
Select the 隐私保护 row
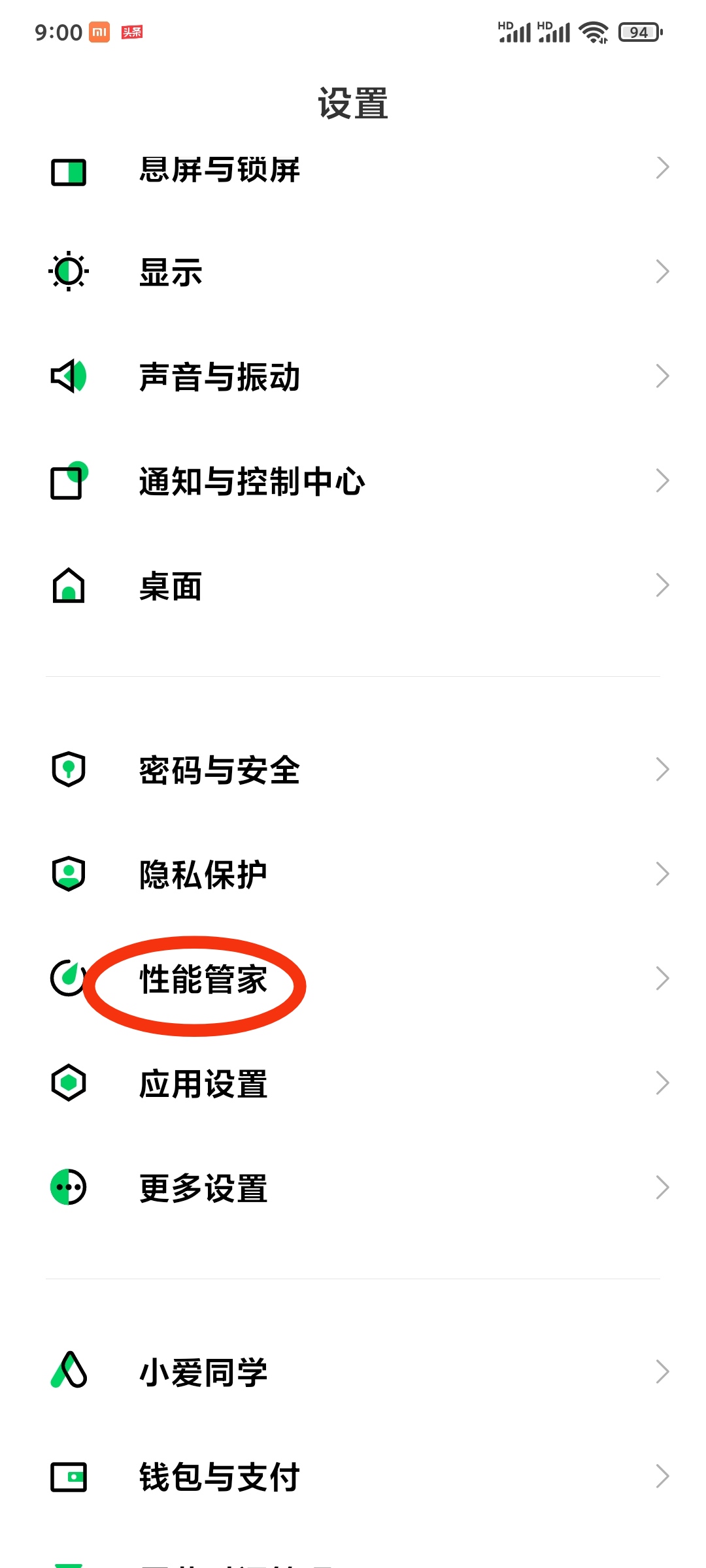coord(353,874)
